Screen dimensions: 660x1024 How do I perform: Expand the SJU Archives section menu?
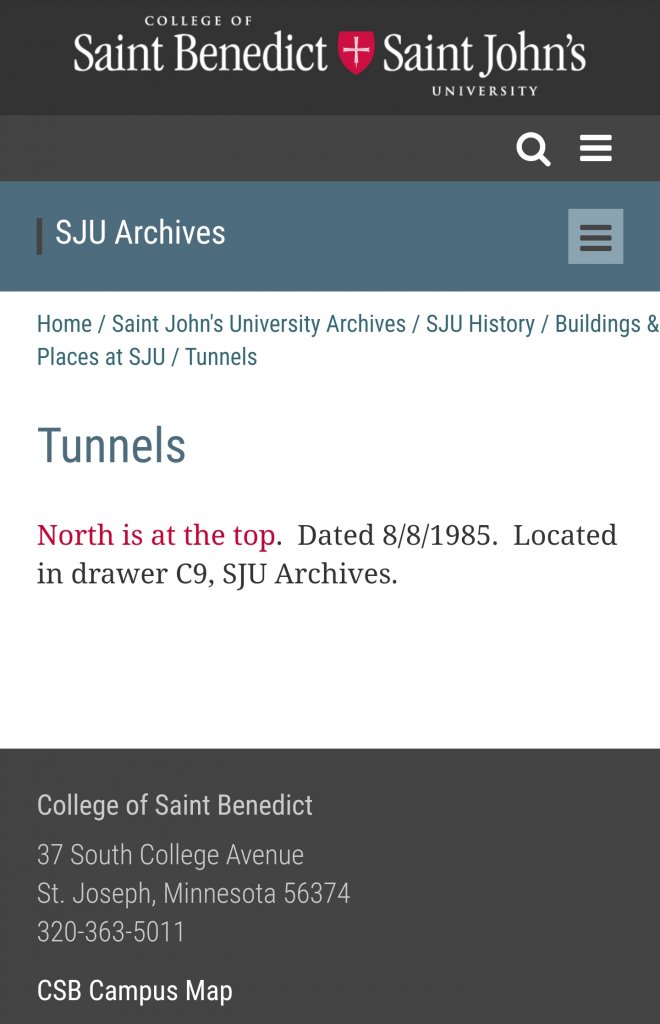coord(595,237)
